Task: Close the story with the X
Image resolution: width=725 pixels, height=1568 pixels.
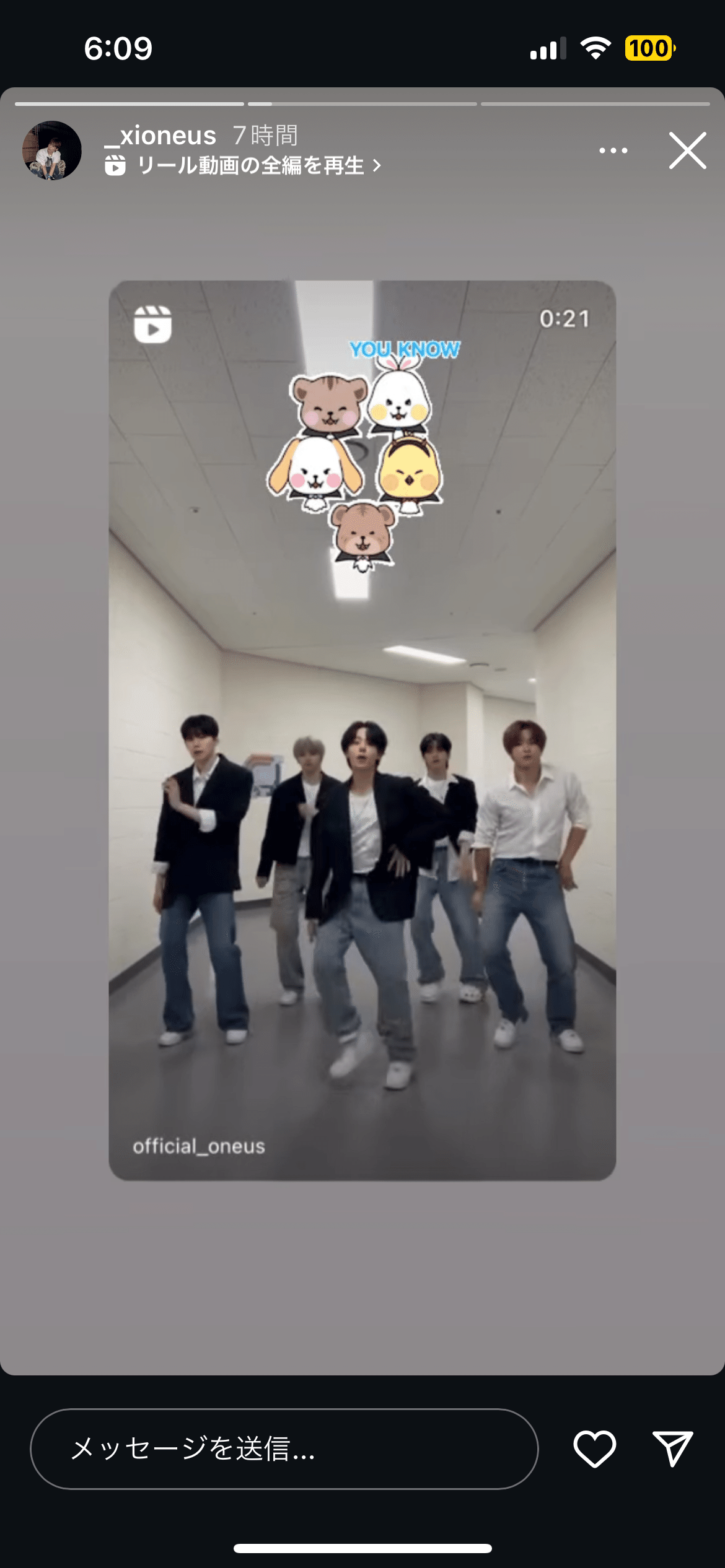Action: [x=687, y=150]
